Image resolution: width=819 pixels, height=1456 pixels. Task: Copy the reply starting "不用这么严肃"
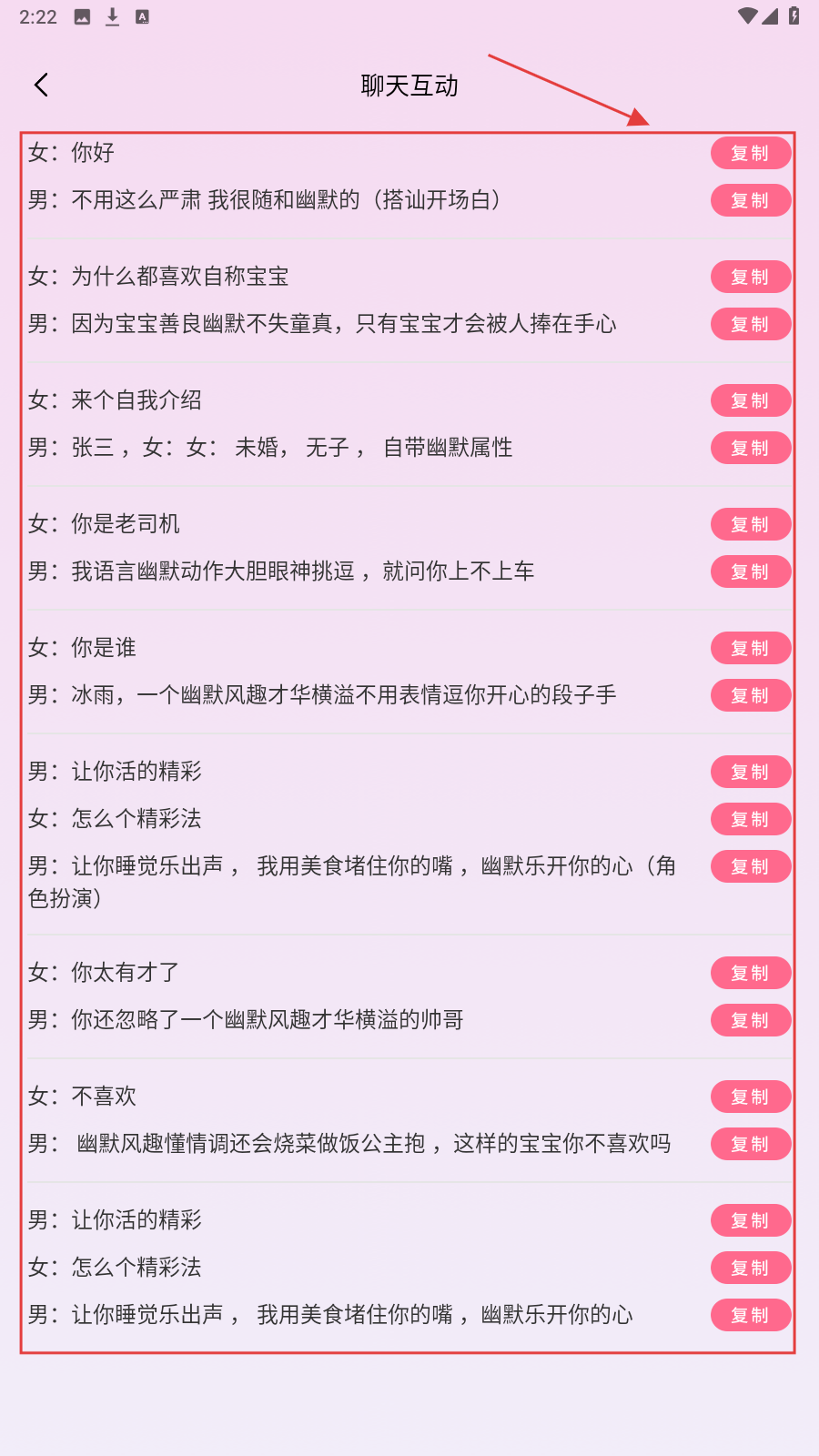(750, 201)
